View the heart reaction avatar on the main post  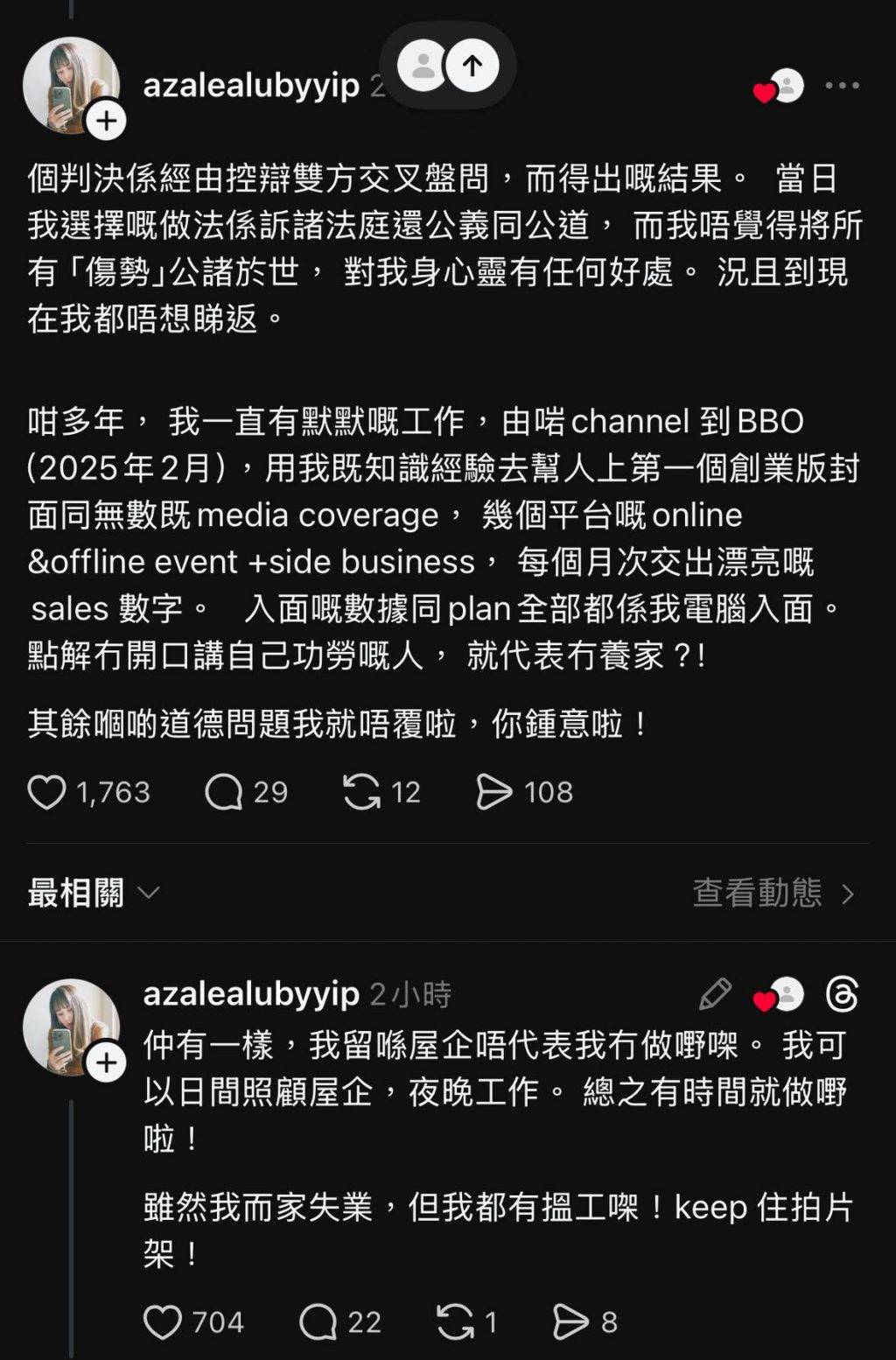click(x=779, y=87)
